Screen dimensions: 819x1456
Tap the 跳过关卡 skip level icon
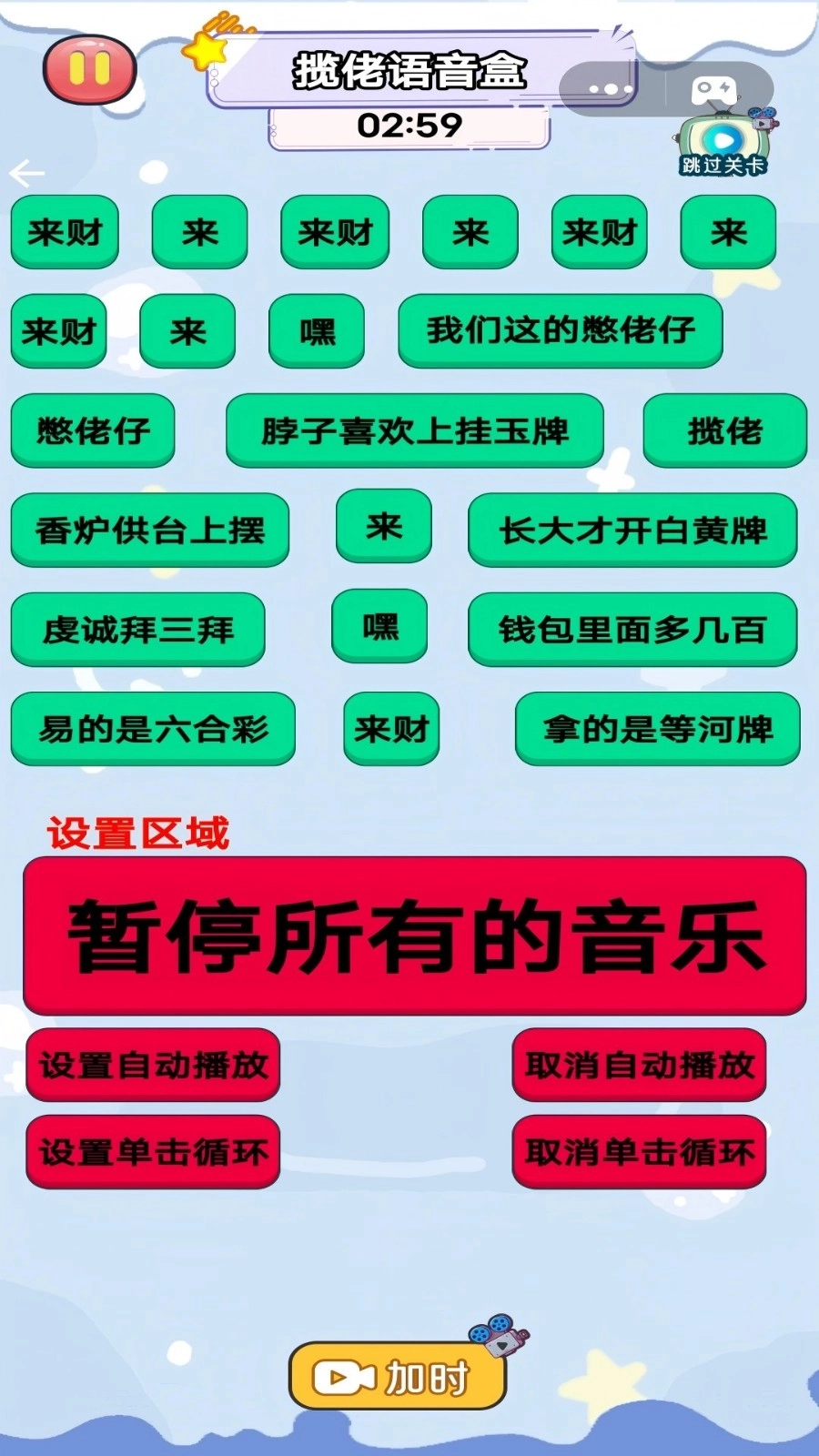(723, 146)
